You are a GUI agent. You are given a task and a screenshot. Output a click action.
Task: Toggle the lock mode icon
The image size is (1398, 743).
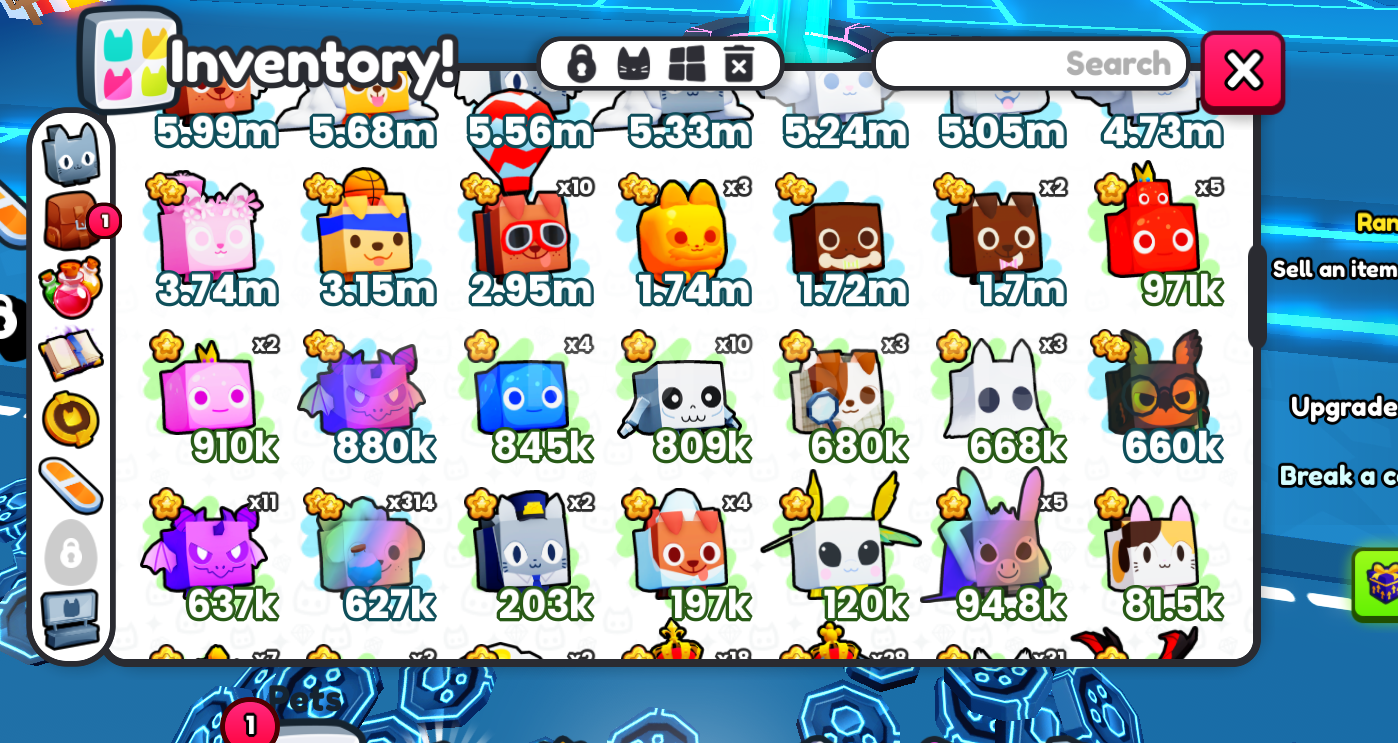point(581,64)
